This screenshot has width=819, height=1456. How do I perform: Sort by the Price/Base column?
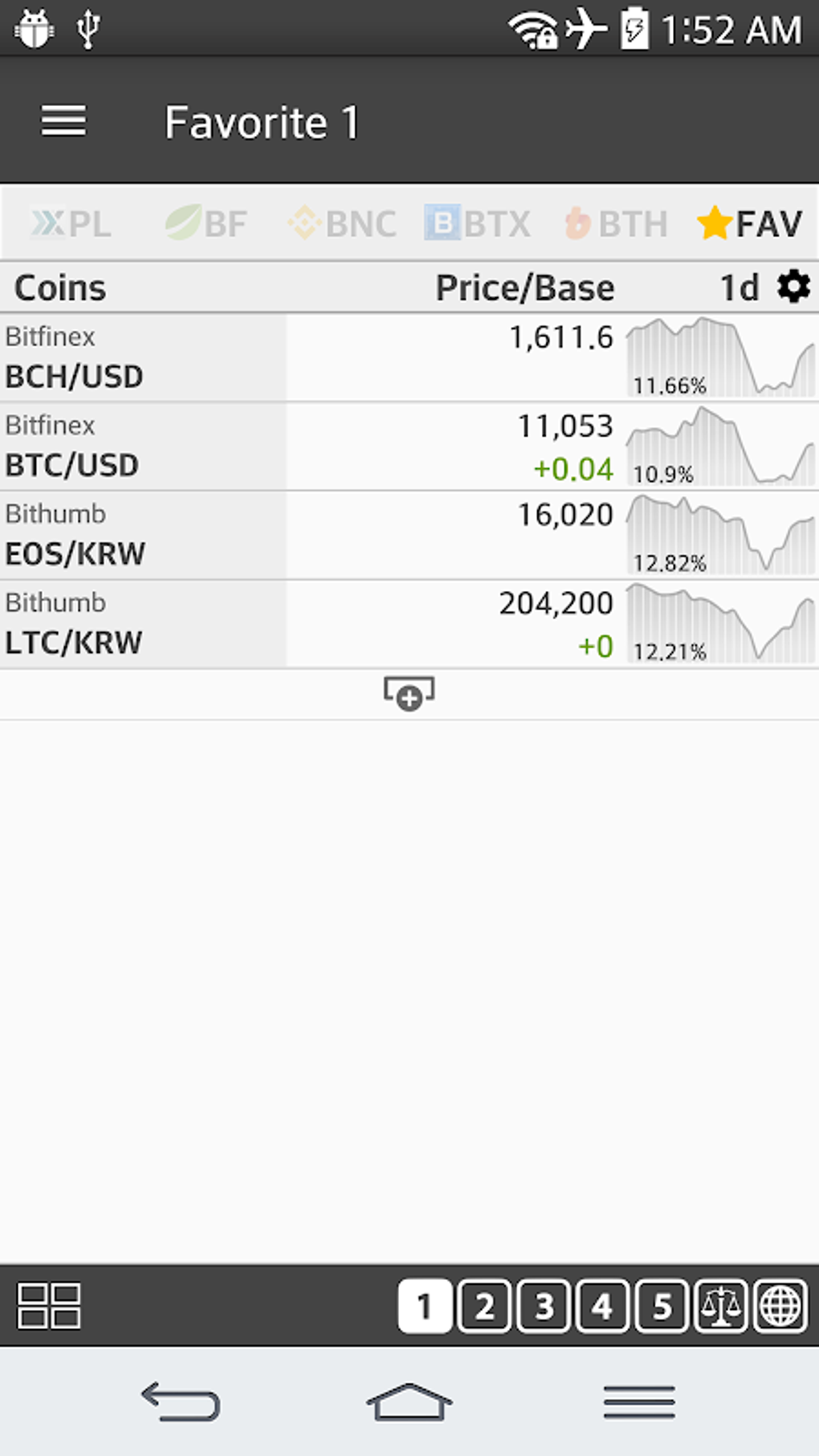tap(525, 287)
